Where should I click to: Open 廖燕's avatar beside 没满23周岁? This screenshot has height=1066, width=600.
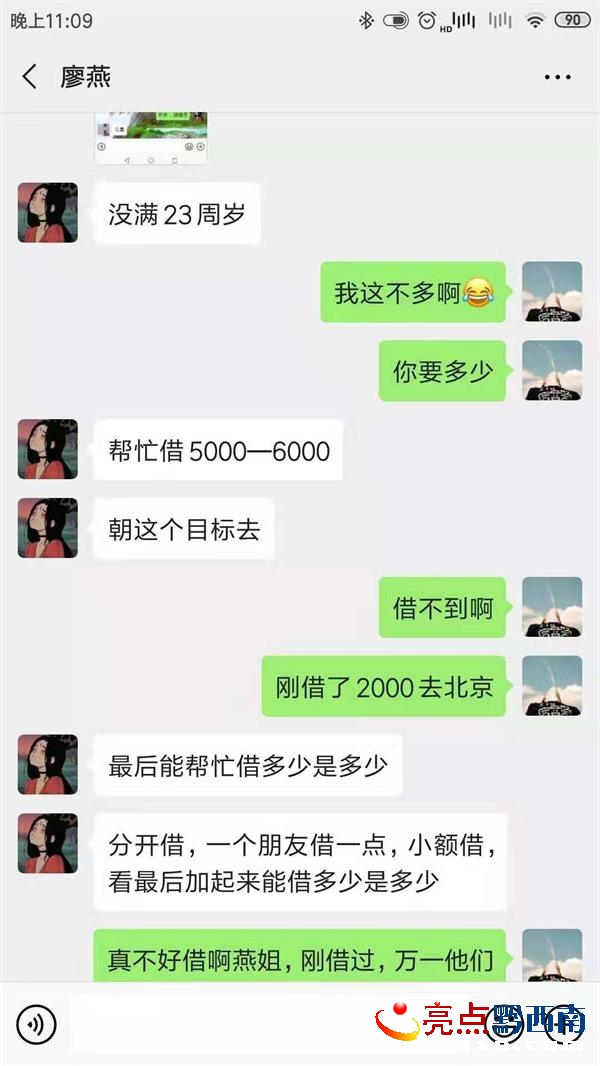point(47,213)
